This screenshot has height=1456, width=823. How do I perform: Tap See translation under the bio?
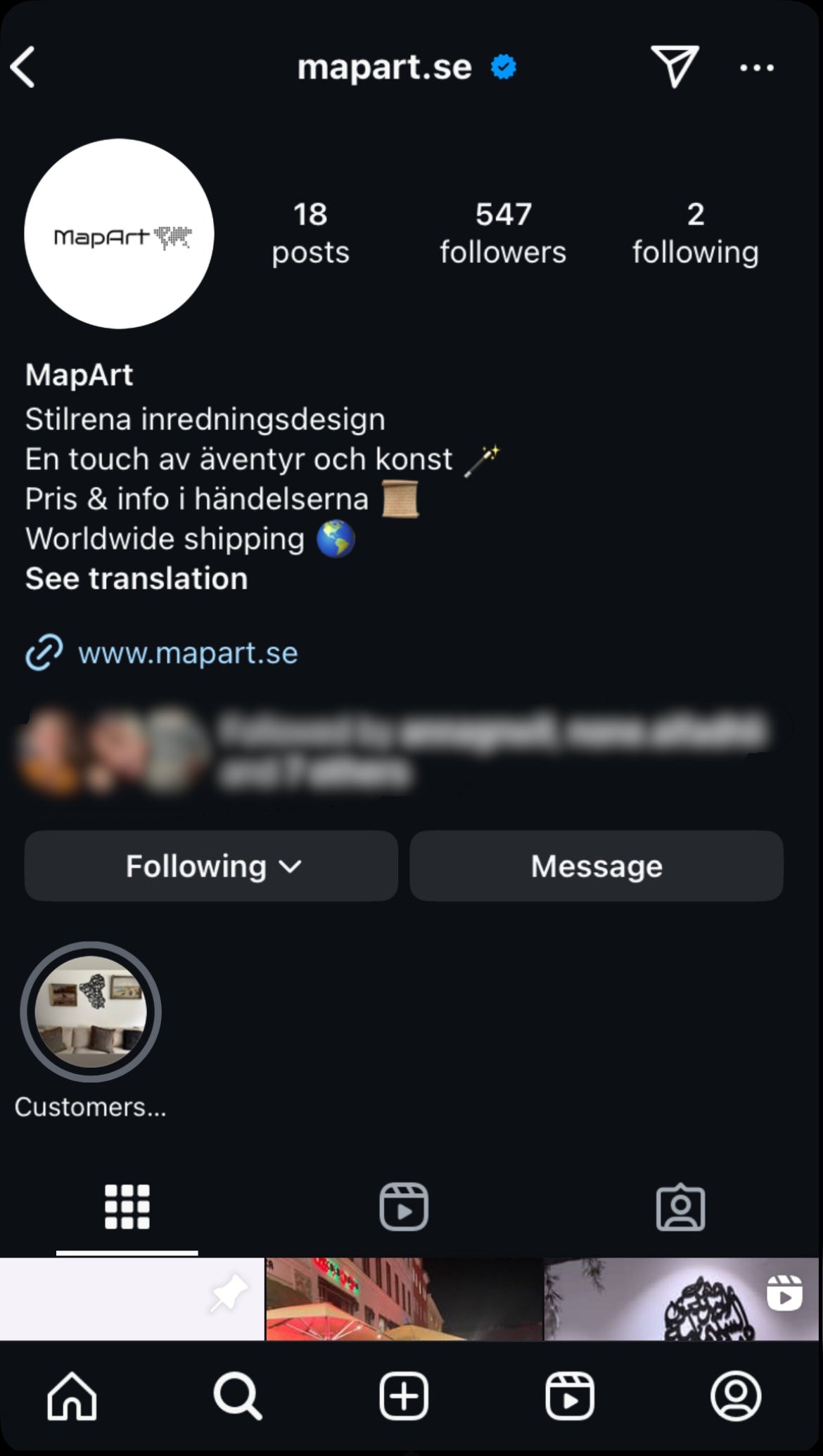pyautogui.click(x=136, y=579)
